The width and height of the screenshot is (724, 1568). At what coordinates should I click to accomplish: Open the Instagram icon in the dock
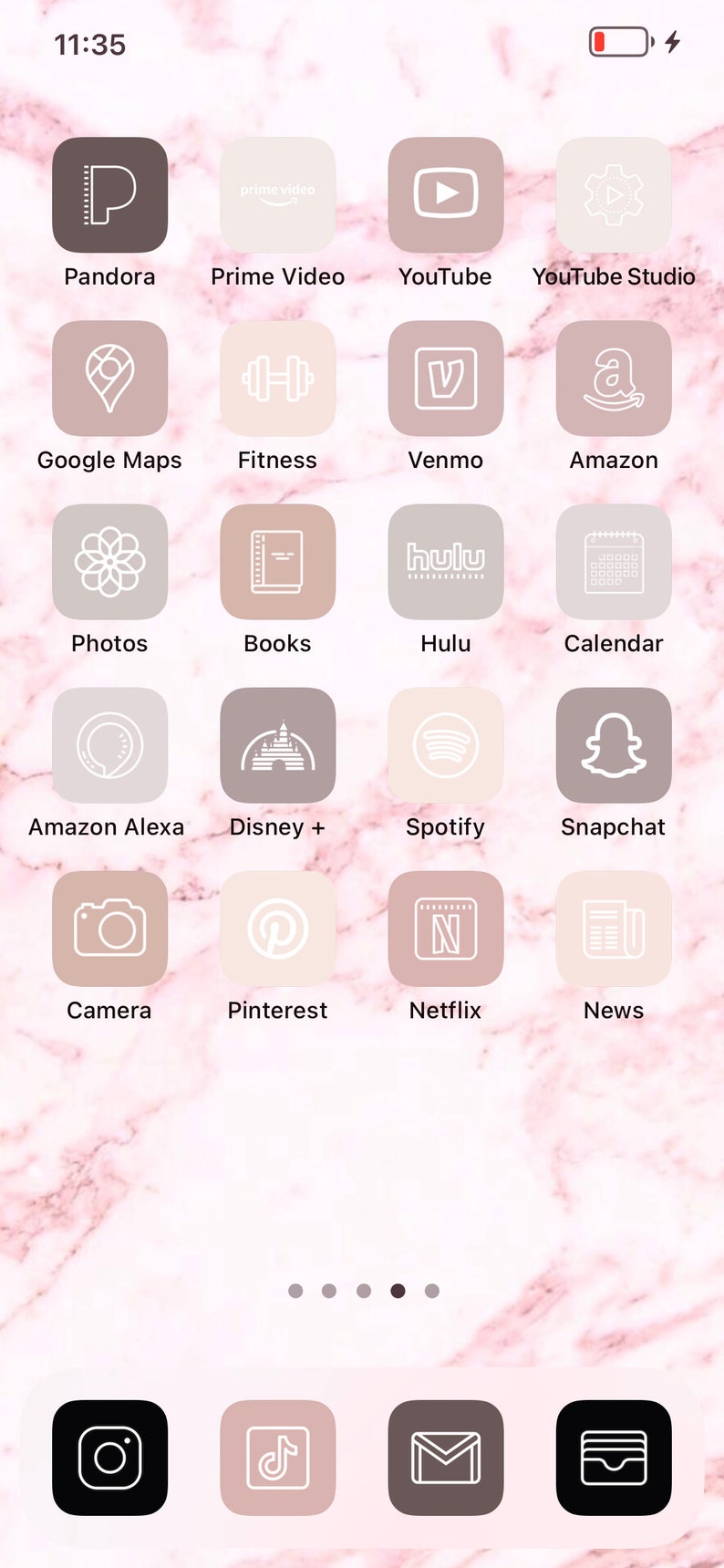(109, 1458)
